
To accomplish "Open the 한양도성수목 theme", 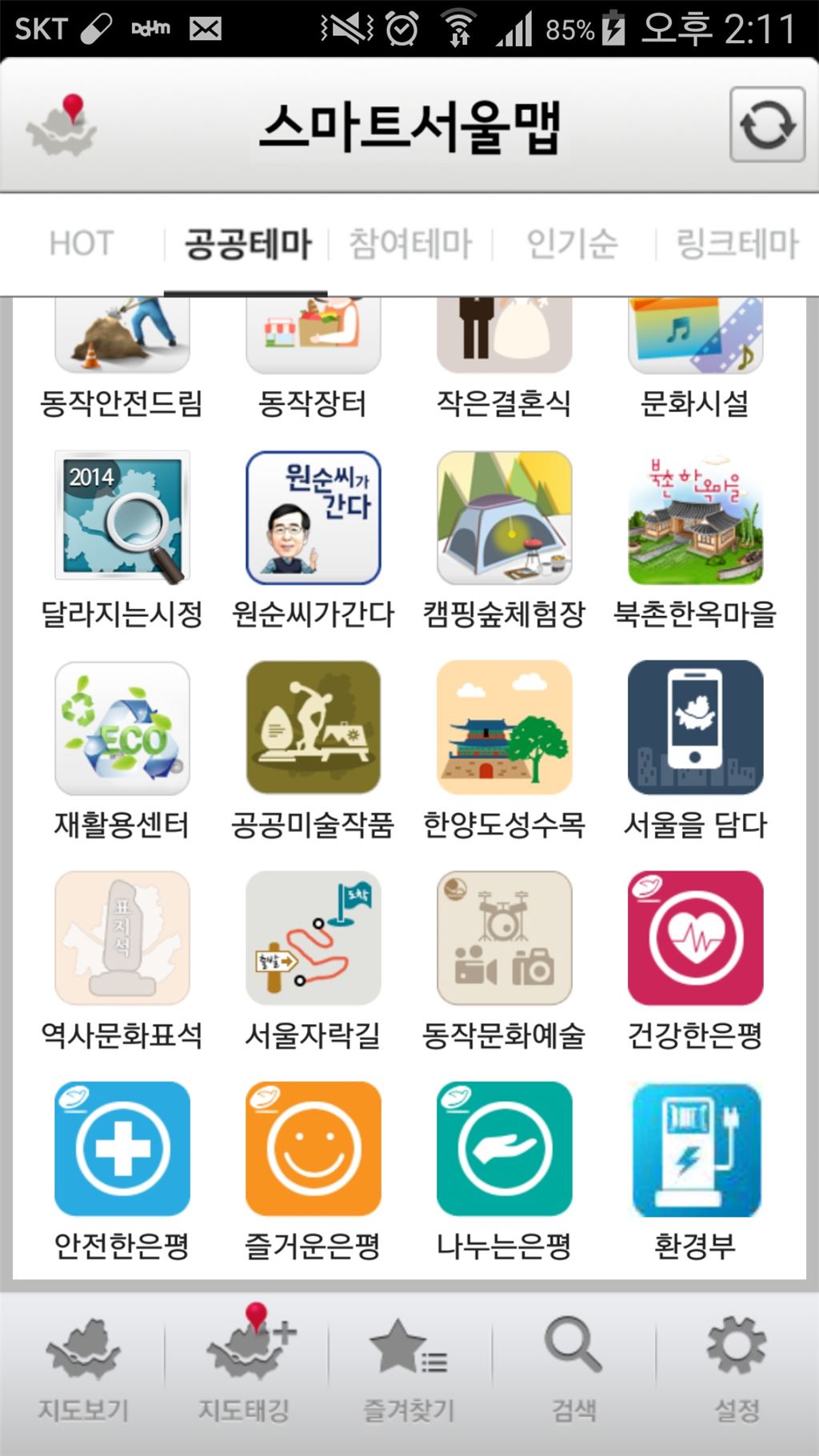I will coord(504,728).
